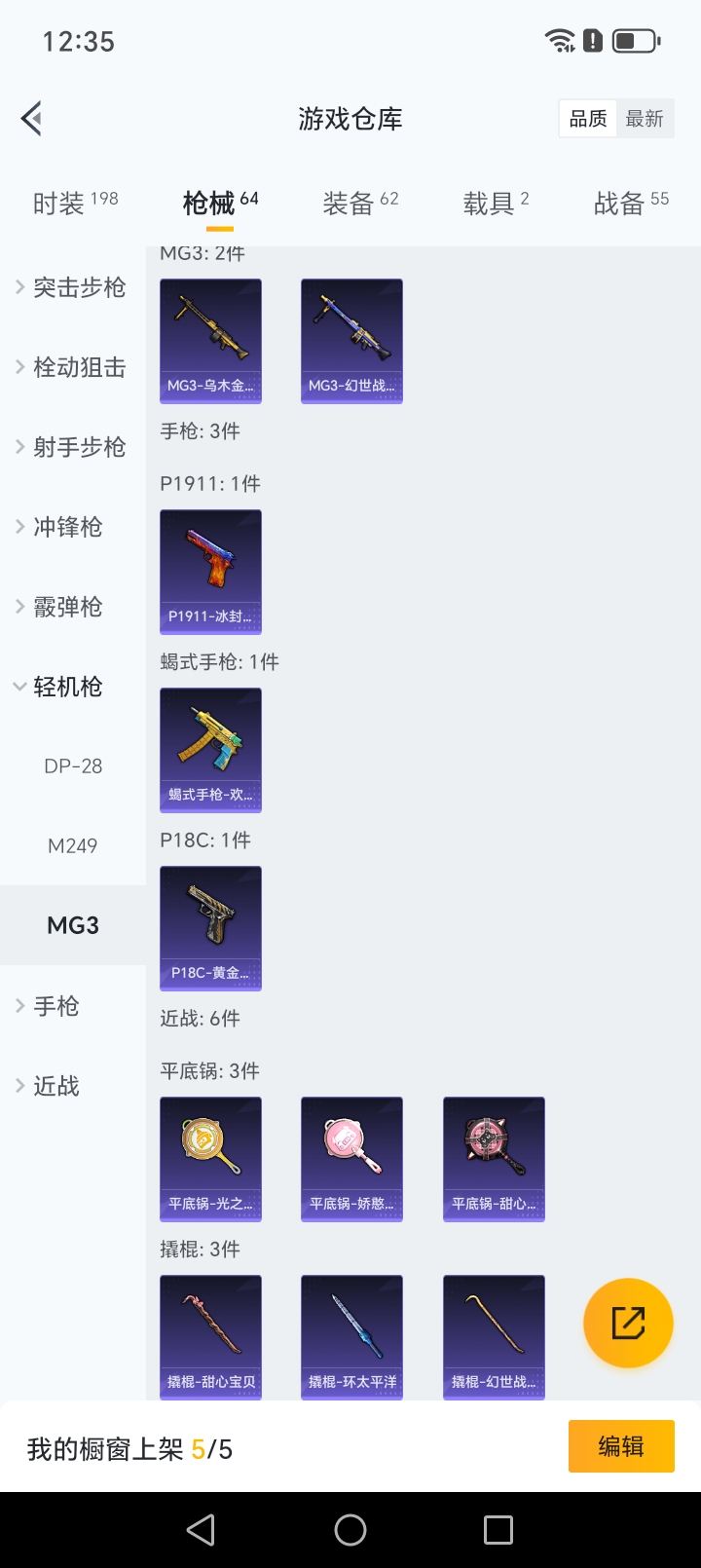701x1568 pixels.
Task: Tap the system home button
Action: click(350, 1530)
